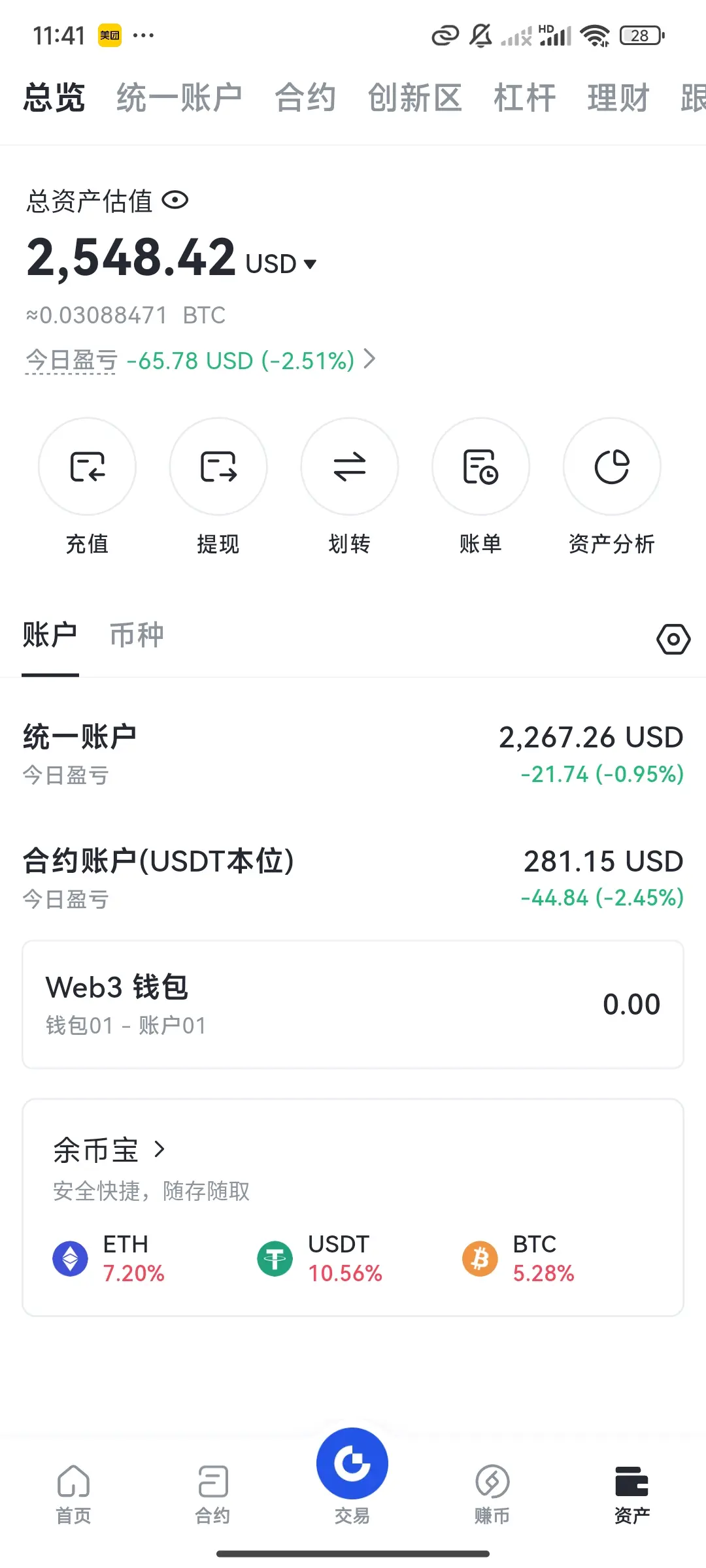Viewport: 706px width, 1568px height.
Task: Open 合约账户(USDT本位) account row
Action: pos(353,878)
